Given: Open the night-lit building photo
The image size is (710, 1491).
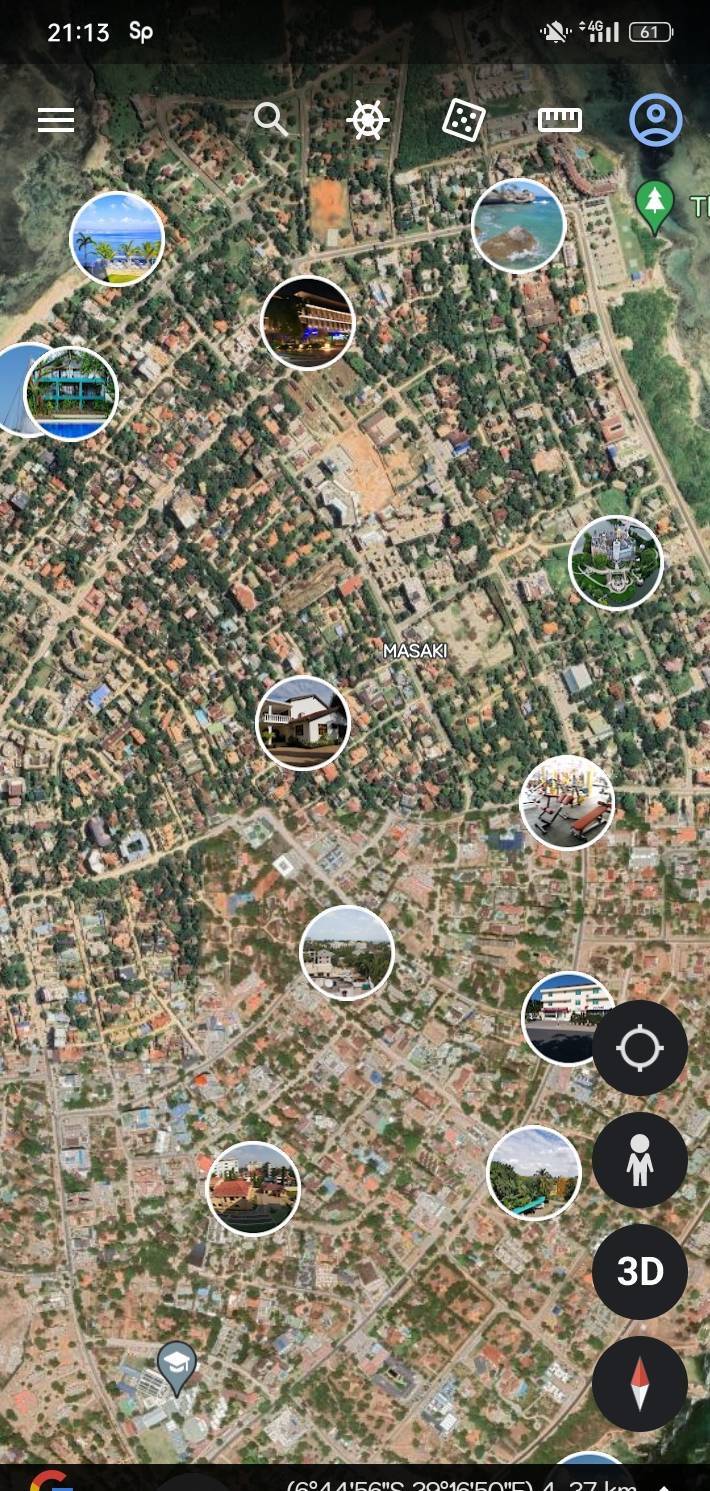Looking at the screenshot, I should pyautogui.click(x=307, y=322).
